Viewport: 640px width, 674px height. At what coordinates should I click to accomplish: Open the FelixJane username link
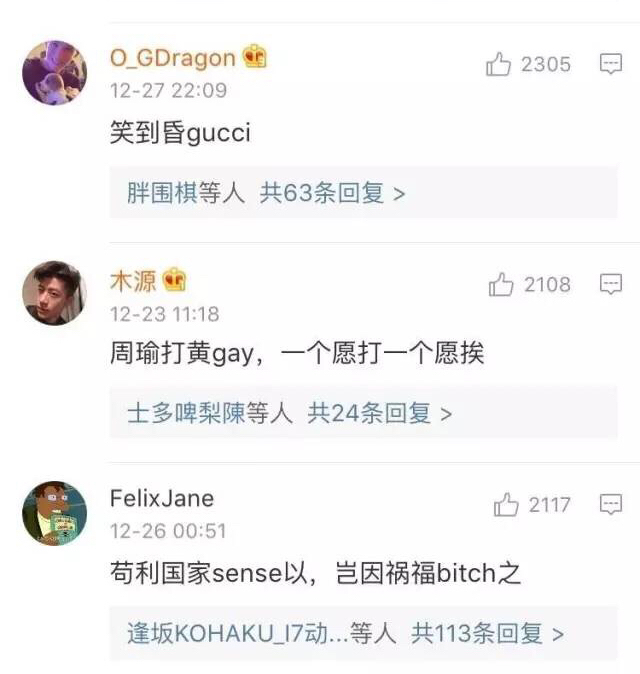click(x=162, y=498)
